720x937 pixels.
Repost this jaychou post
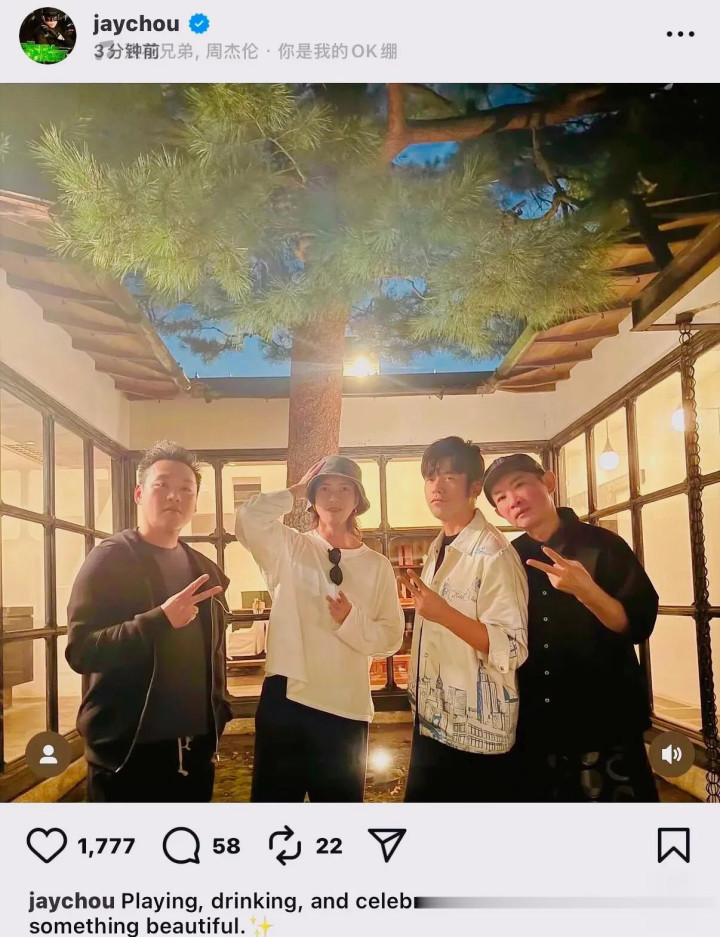pyautogui.click(x=284, y=845)
